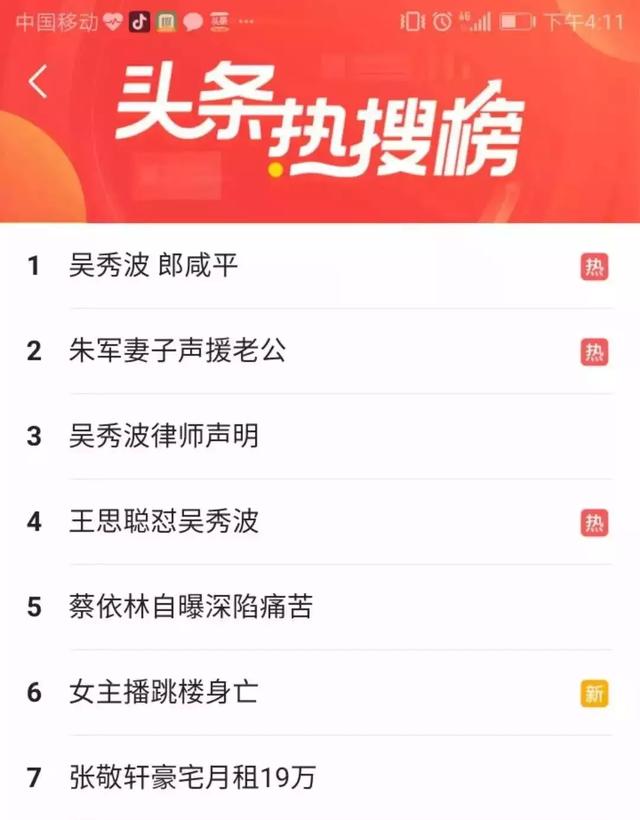Image resolution: width=640 pixels, height=820 pixels.
Task: Open 蔡依林自曝深陷痛苦 entry
Action: 190,607
